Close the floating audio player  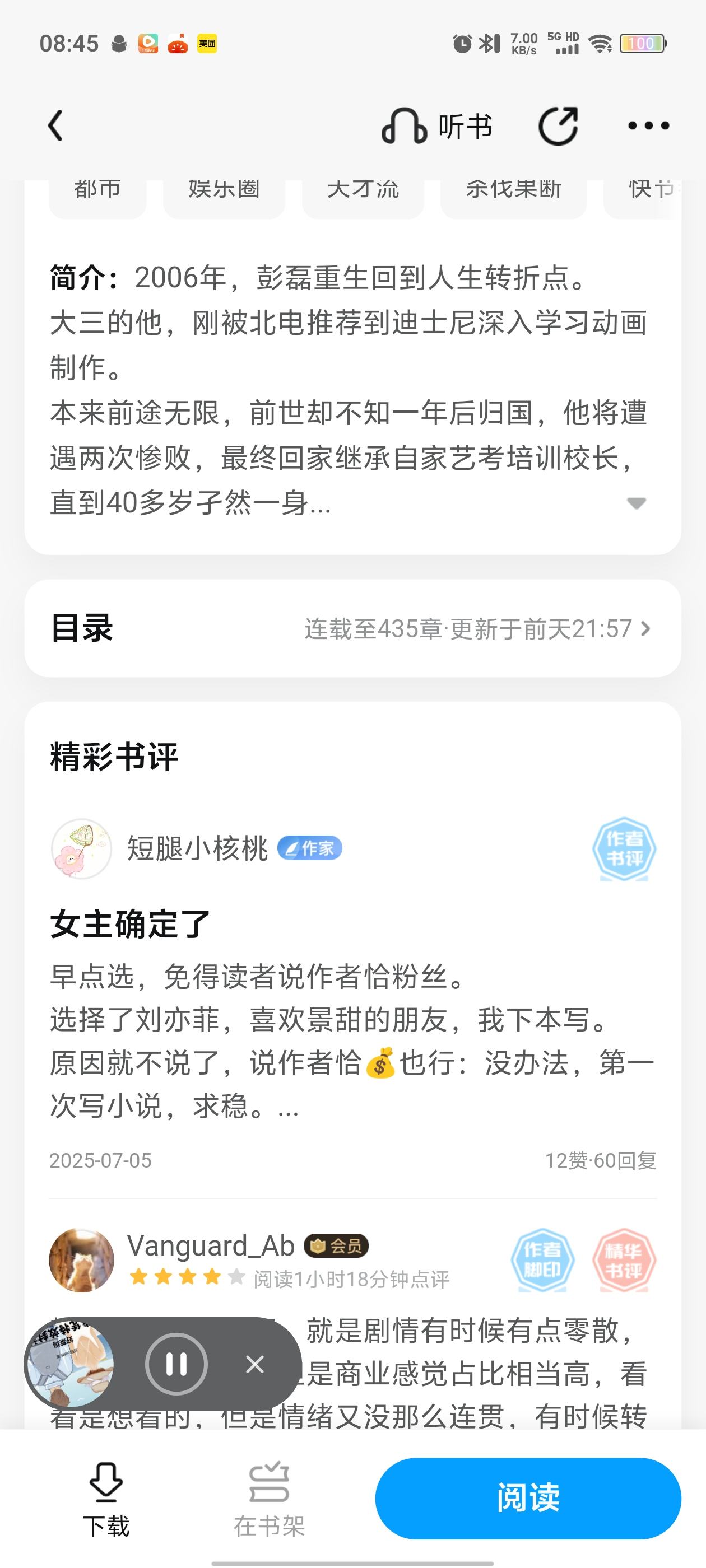254,1364
